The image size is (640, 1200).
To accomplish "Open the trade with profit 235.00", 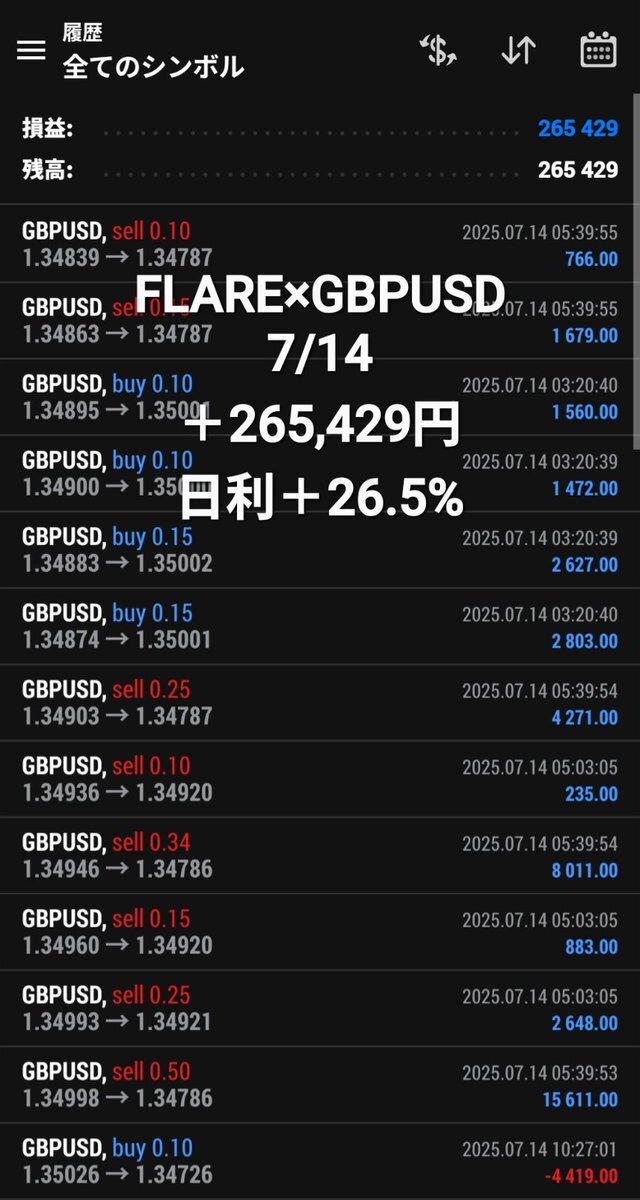I will coord(320,780).
